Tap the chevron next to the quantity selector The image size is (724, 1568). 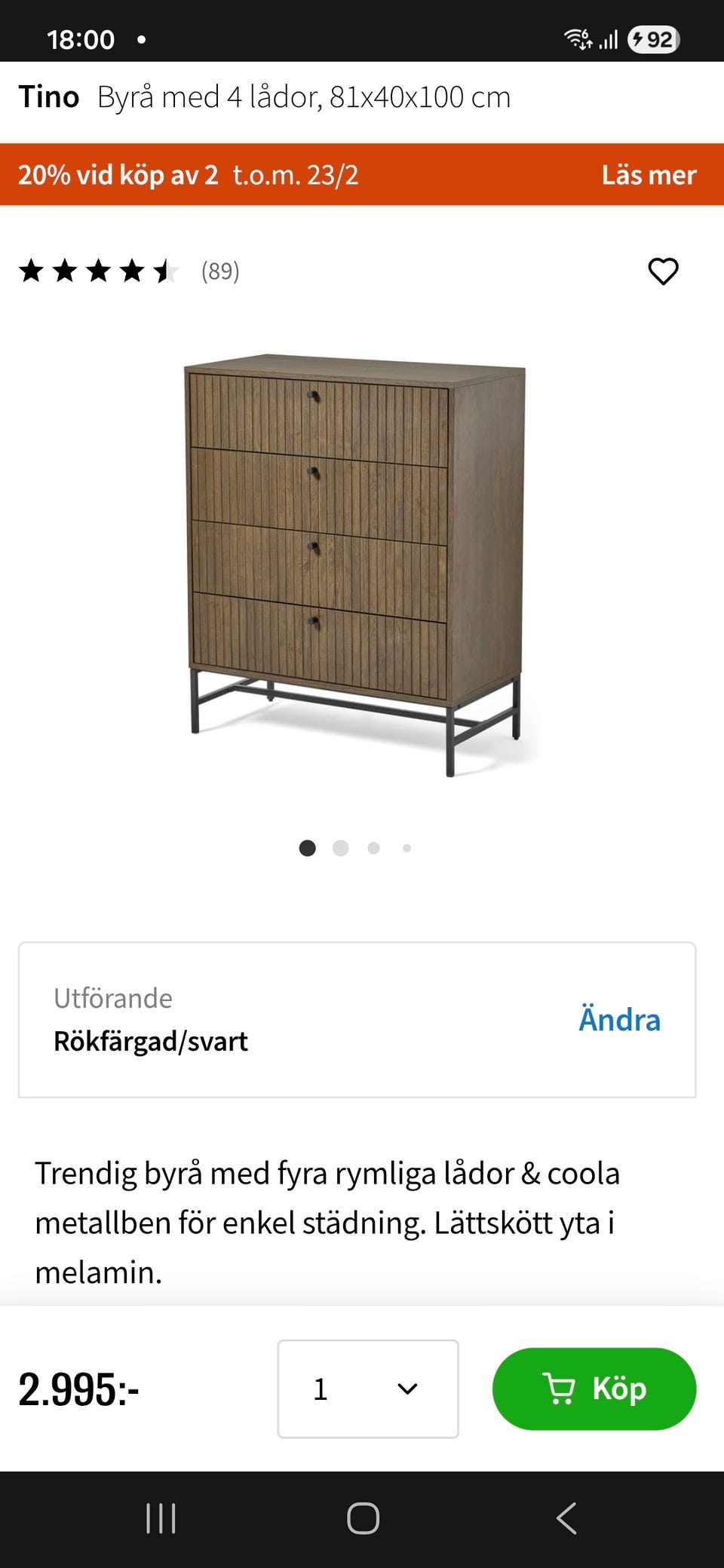coord(406,1389)
